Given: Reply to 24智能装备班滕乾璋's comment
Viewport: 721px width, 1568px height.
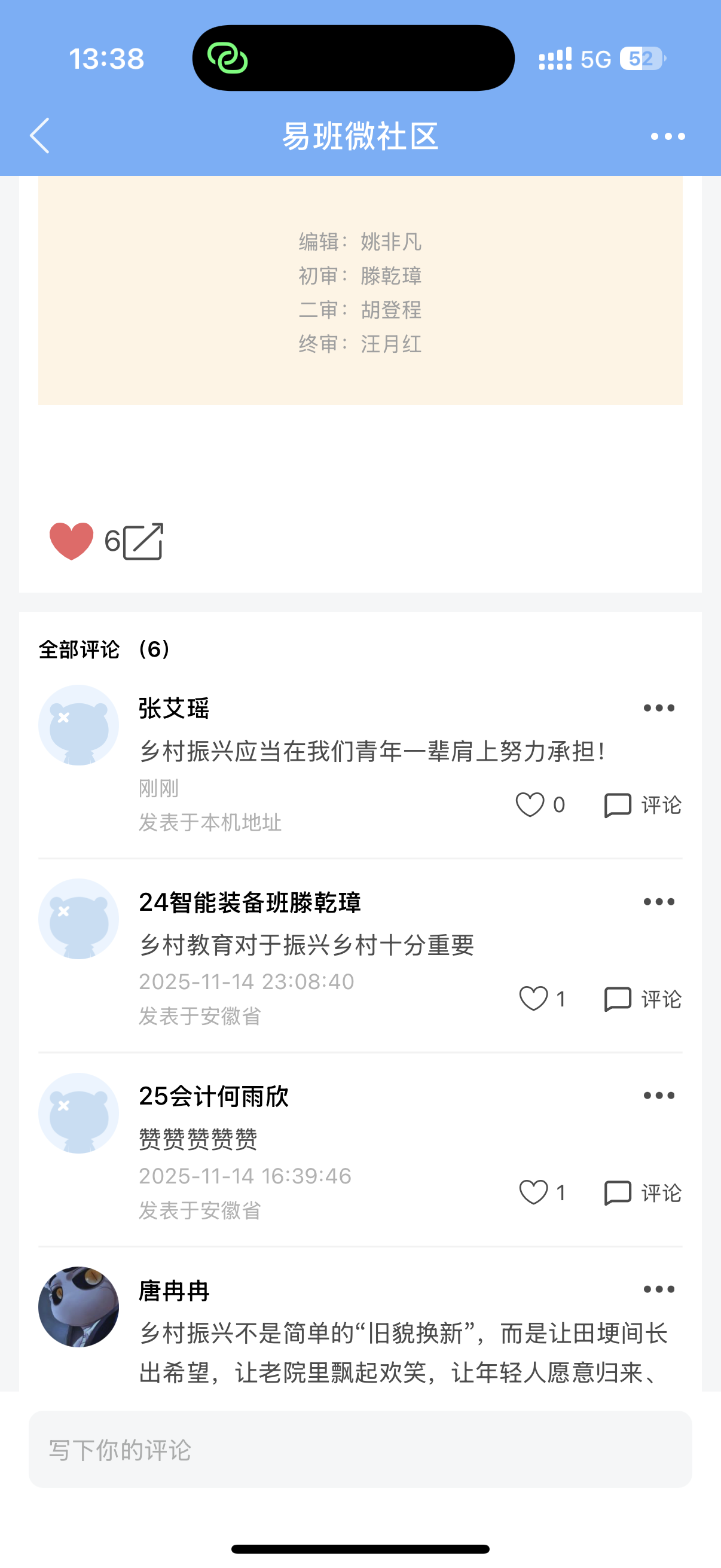Looking at the screenshot, I should (643, 998).
